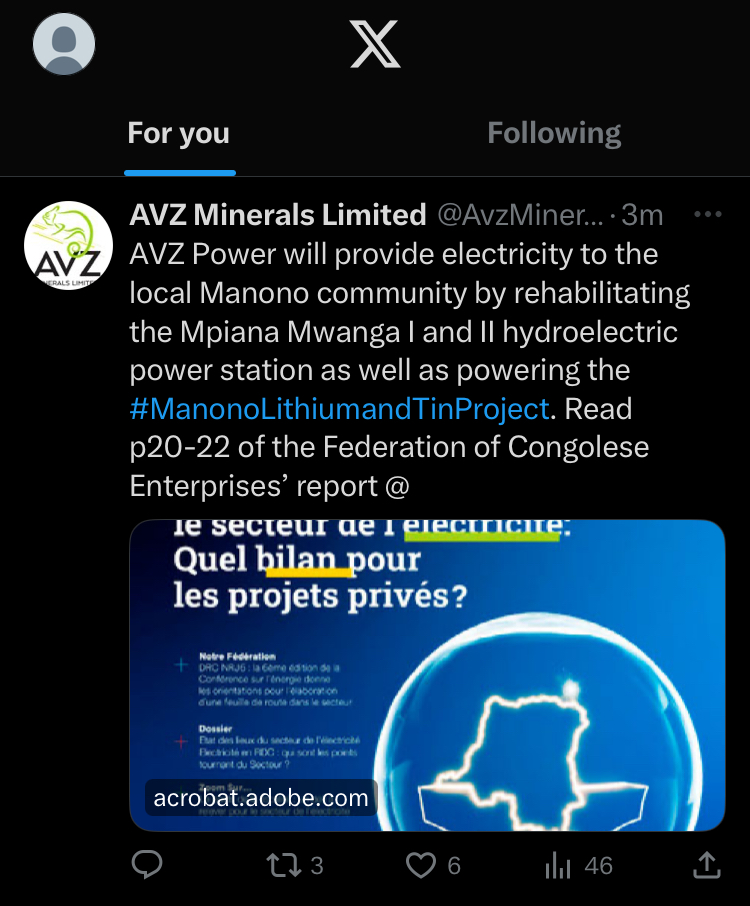Select the For you tab

[179, 133]
